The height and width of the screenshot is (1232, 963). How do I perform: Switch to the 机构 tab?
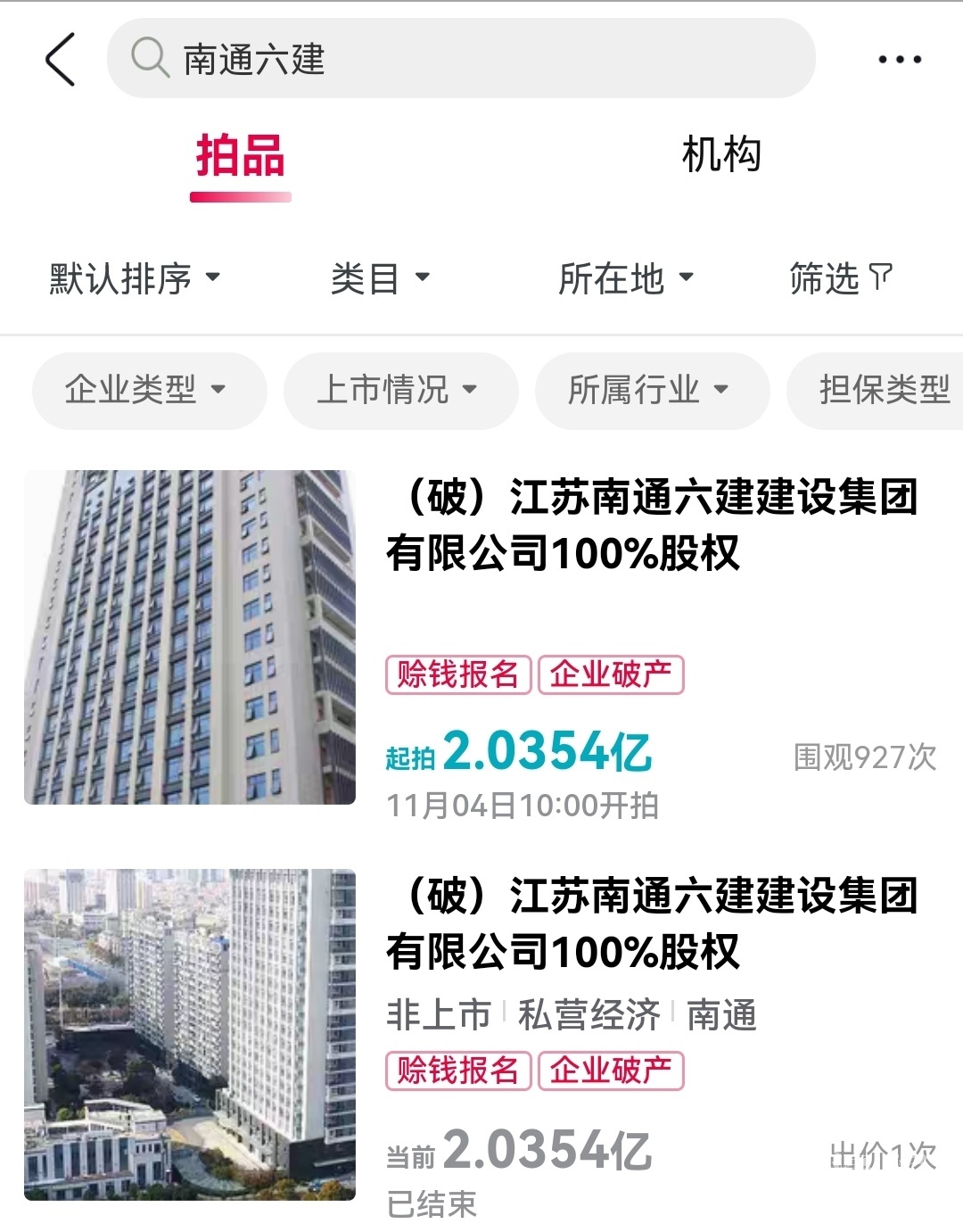pos(720,156)
